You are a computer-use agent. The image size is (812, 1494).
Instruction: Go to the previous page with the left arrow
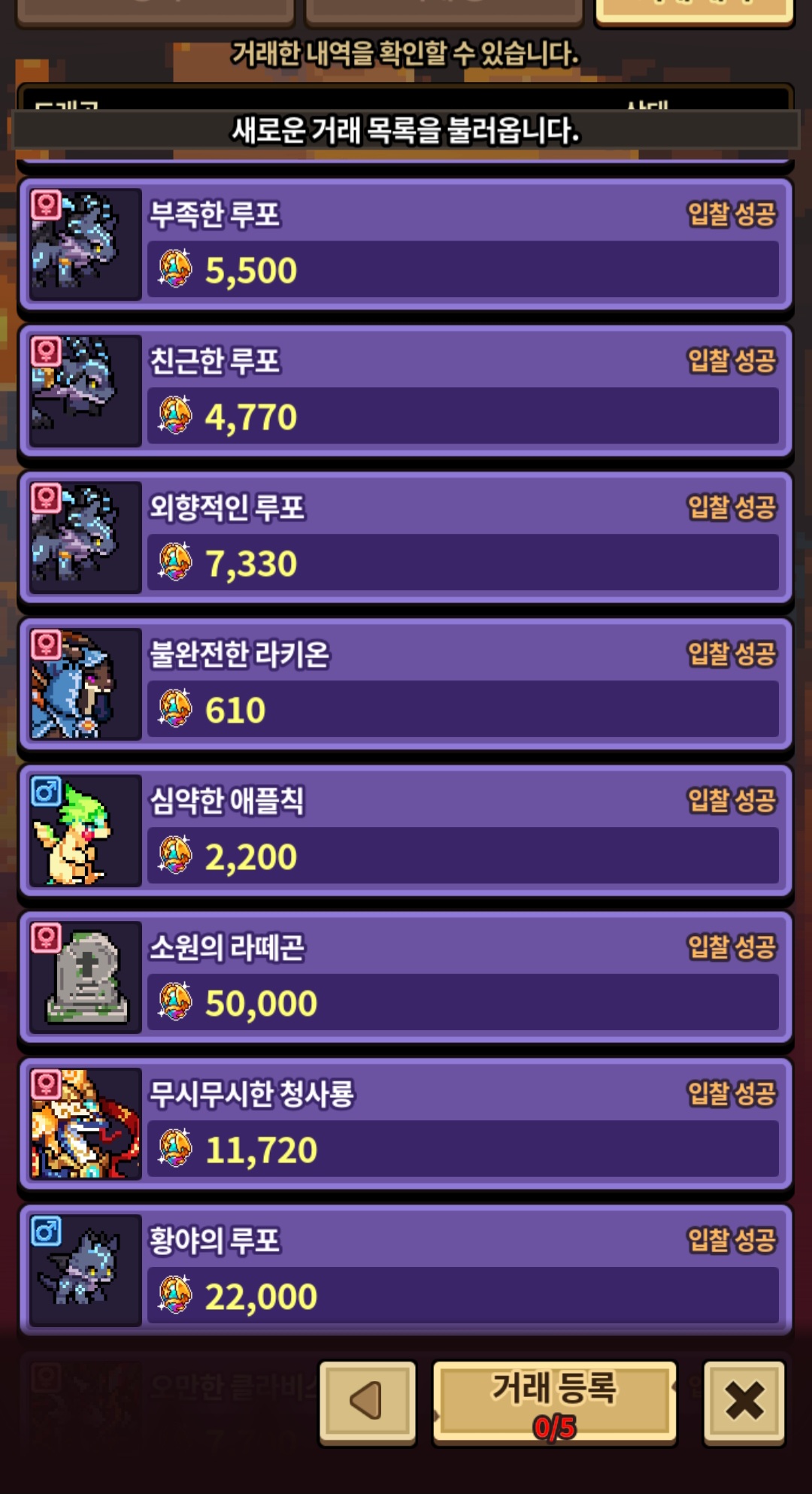pos(368,1402)
